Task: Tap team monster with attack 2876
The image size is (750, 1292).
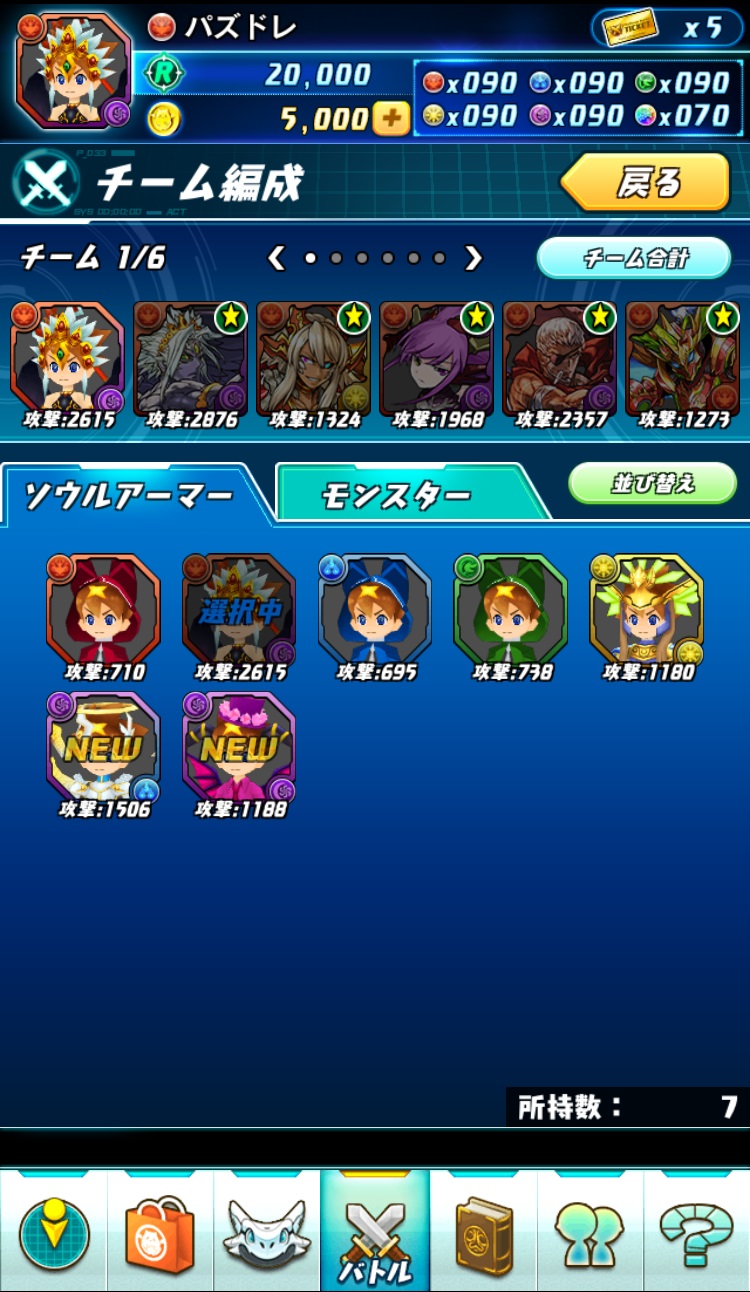Action: coord(190,360)
